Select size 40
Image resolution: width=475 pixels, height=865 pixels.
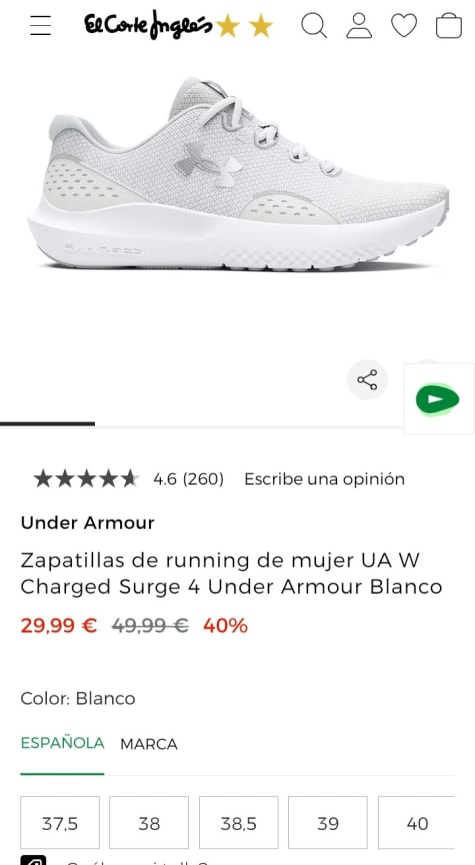tap(417, 823)
